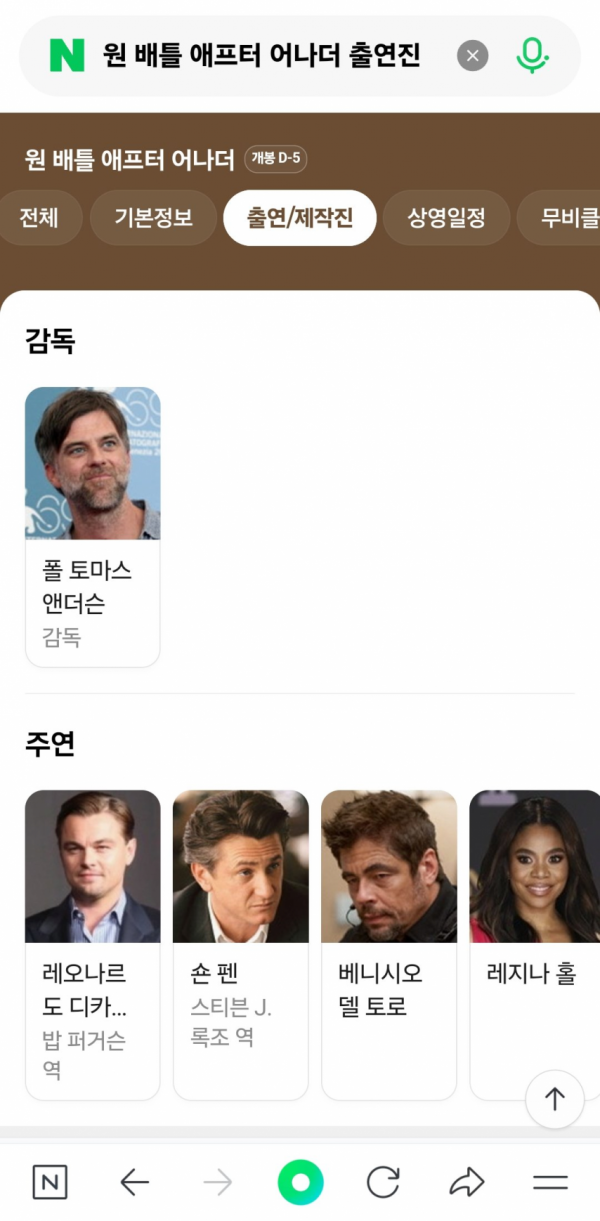The width and height of the screenshot is (600, 1221).
Task: Open the search field with the movie query
Action: 260,56
